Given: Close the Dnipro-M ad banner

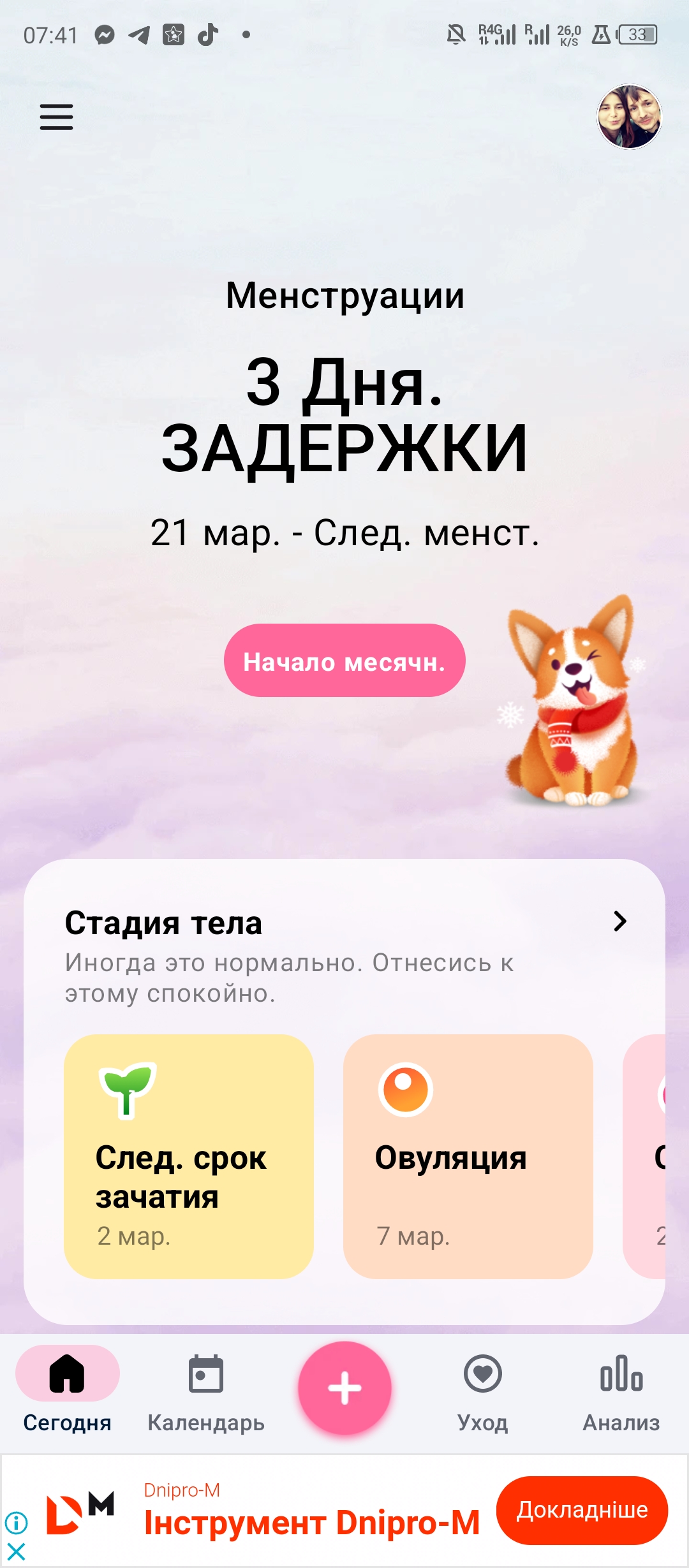Looking at the screenshot, I should 16,1551.
